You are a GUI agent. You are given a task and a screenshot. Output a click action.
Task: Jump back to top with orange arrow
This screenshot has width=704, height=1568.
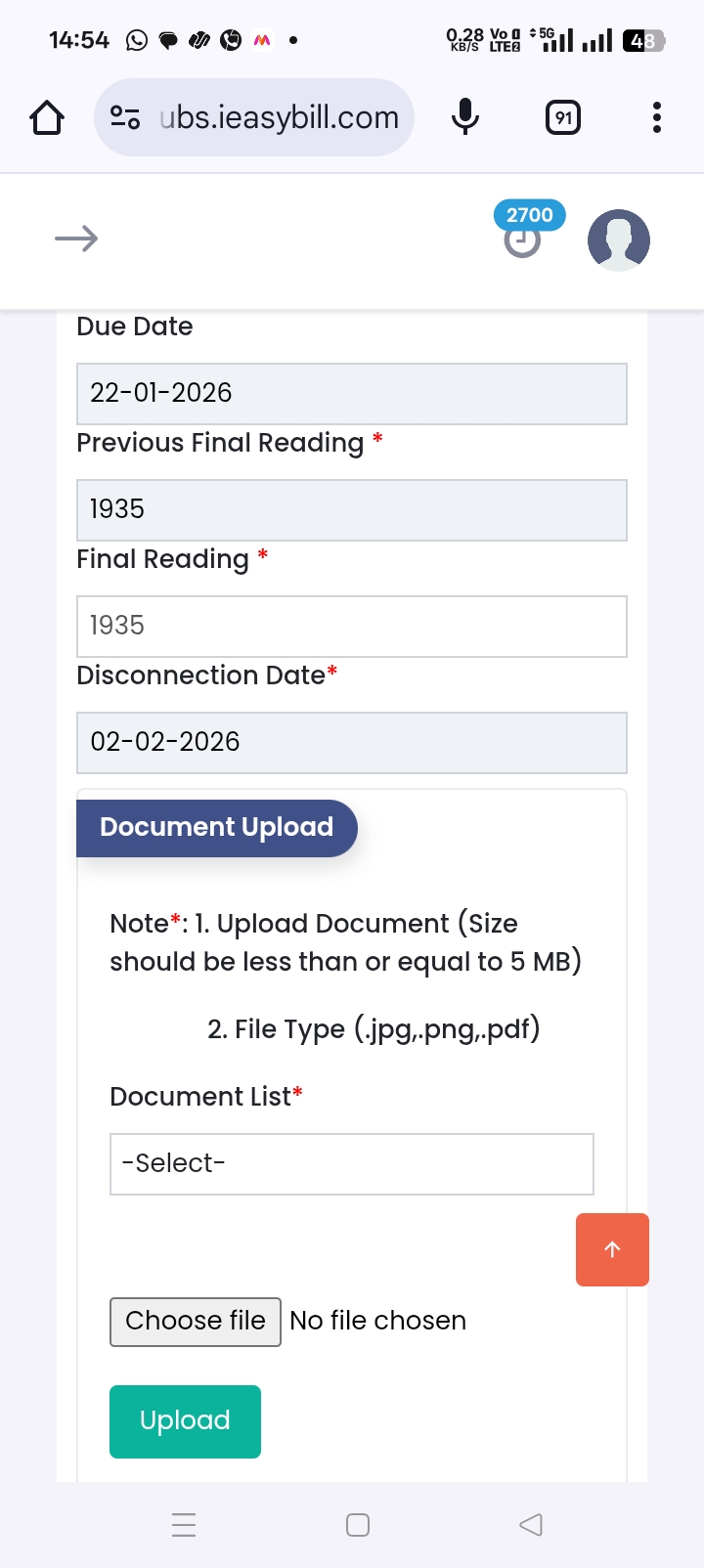point(612,1249)
